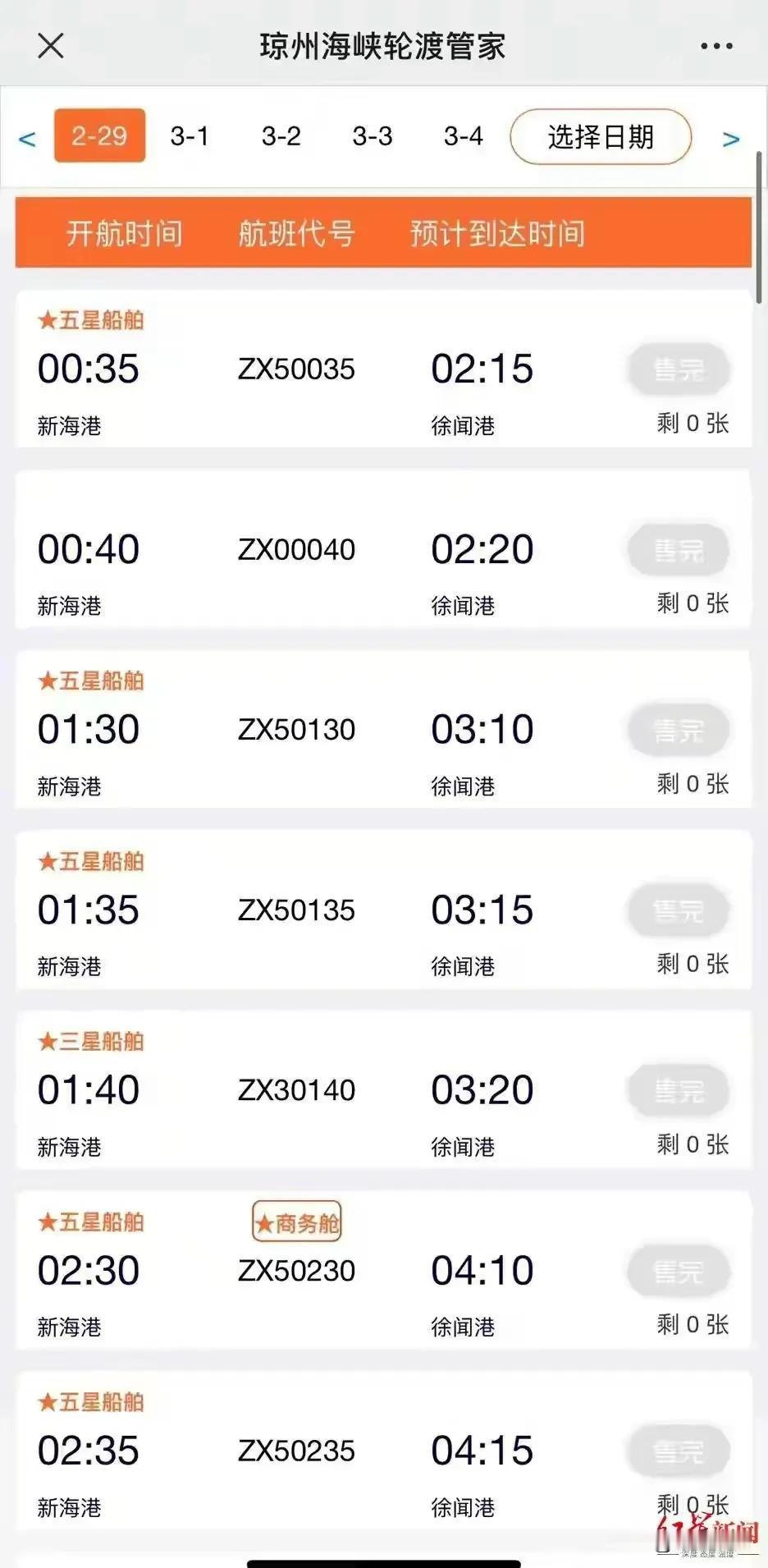Screen dimensions: 768x1568
Task: Open sailing ZX50235 departing 02:35
Action: 383,1451
